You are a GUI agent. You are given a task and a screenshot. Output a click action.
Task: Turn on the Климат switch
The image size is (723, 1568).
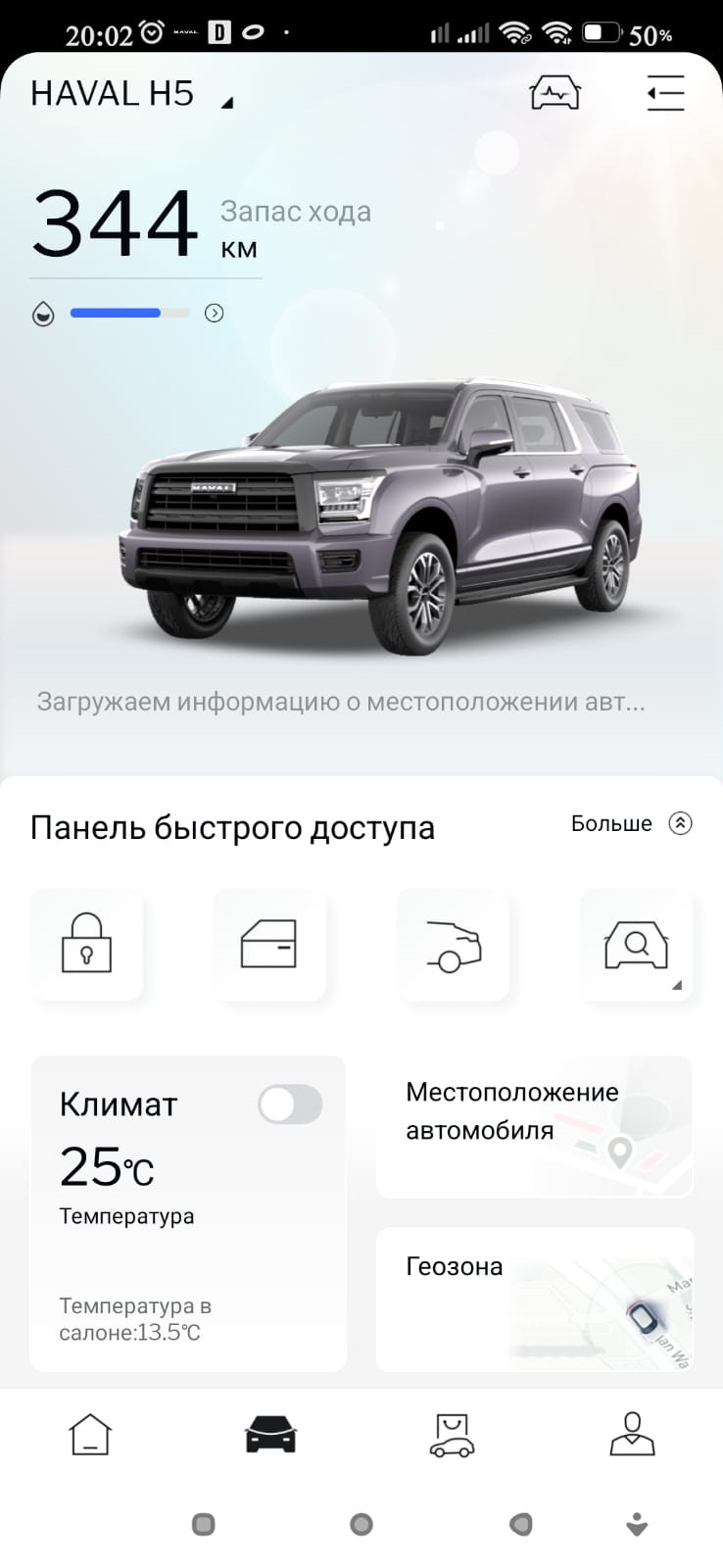coord(290,1104)
